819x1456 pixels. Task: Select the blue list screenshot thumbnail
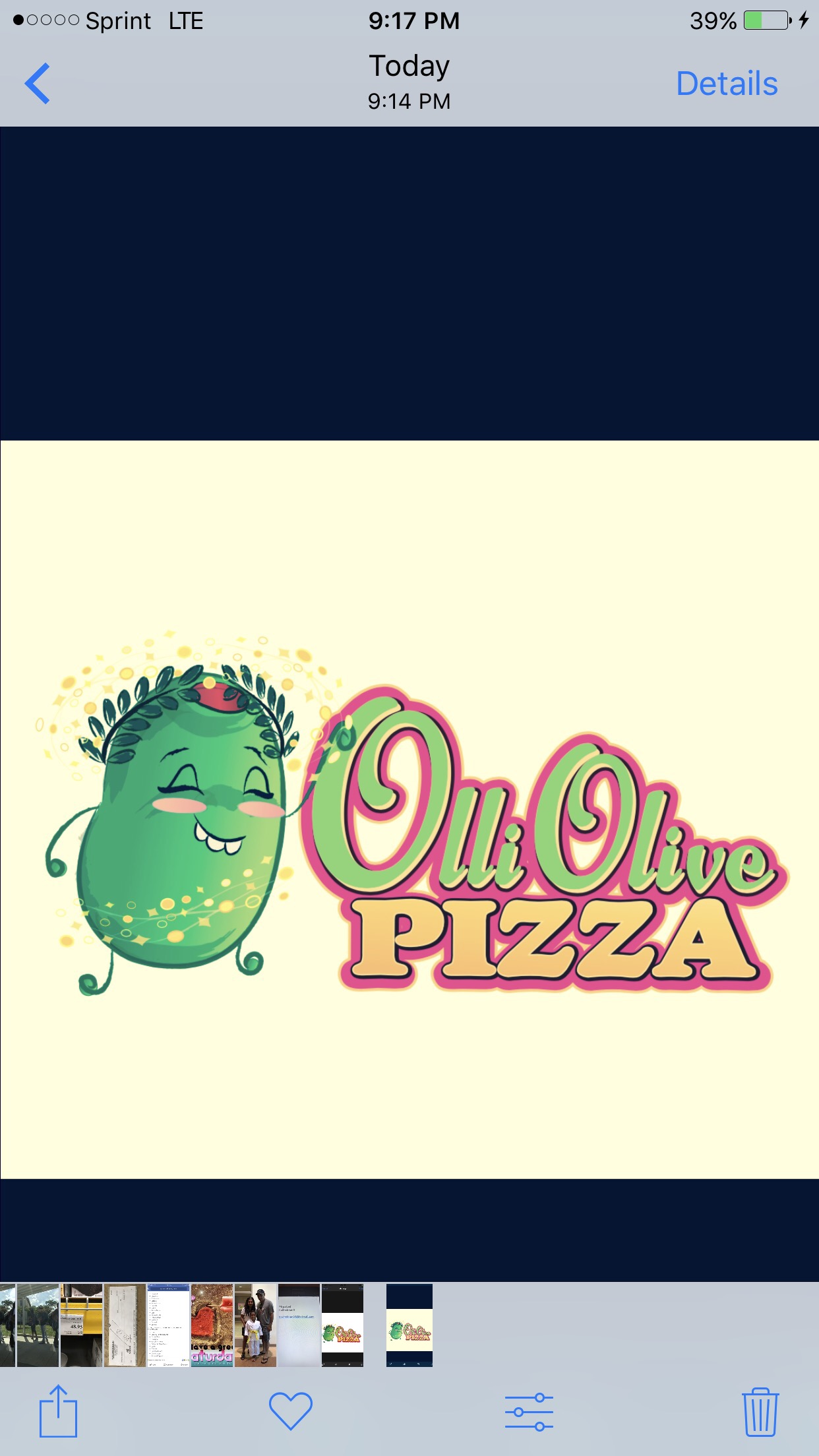[169, 1325]
